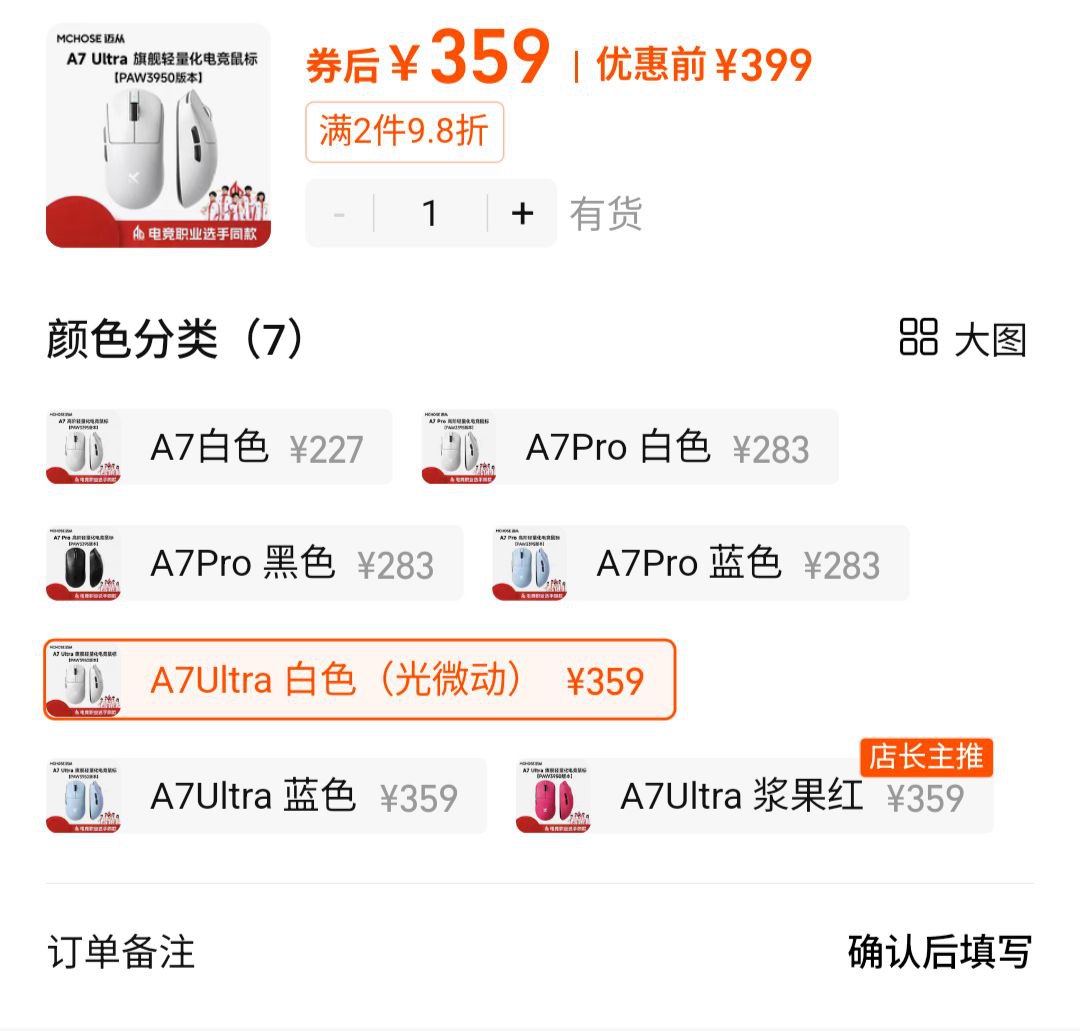Pick the A7Ultra 蓝色 variant
The height and width of the screenshot is (1031, 1080).
click(266, 796)
